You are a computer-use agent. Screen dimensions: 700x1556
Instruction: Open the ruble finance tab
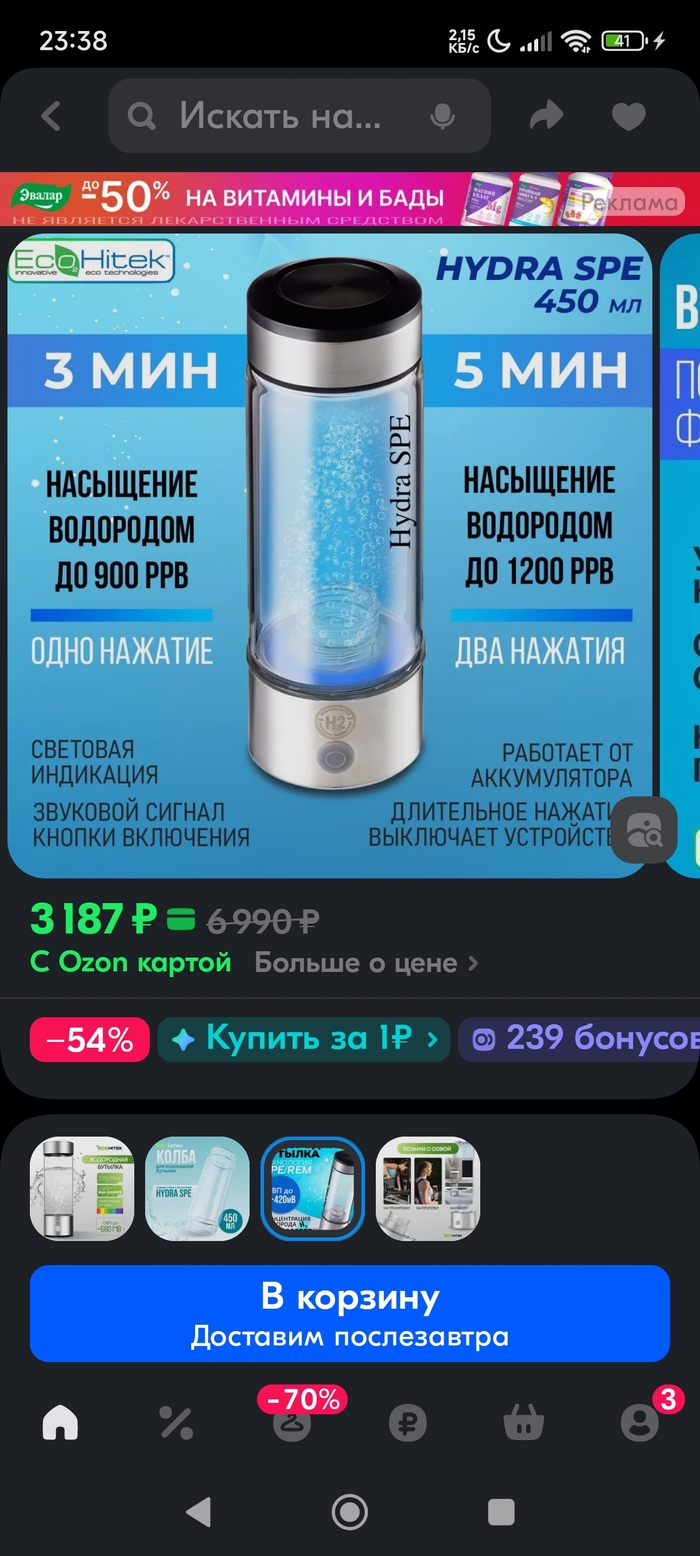pyautogui.click(x=407, y=1421)
